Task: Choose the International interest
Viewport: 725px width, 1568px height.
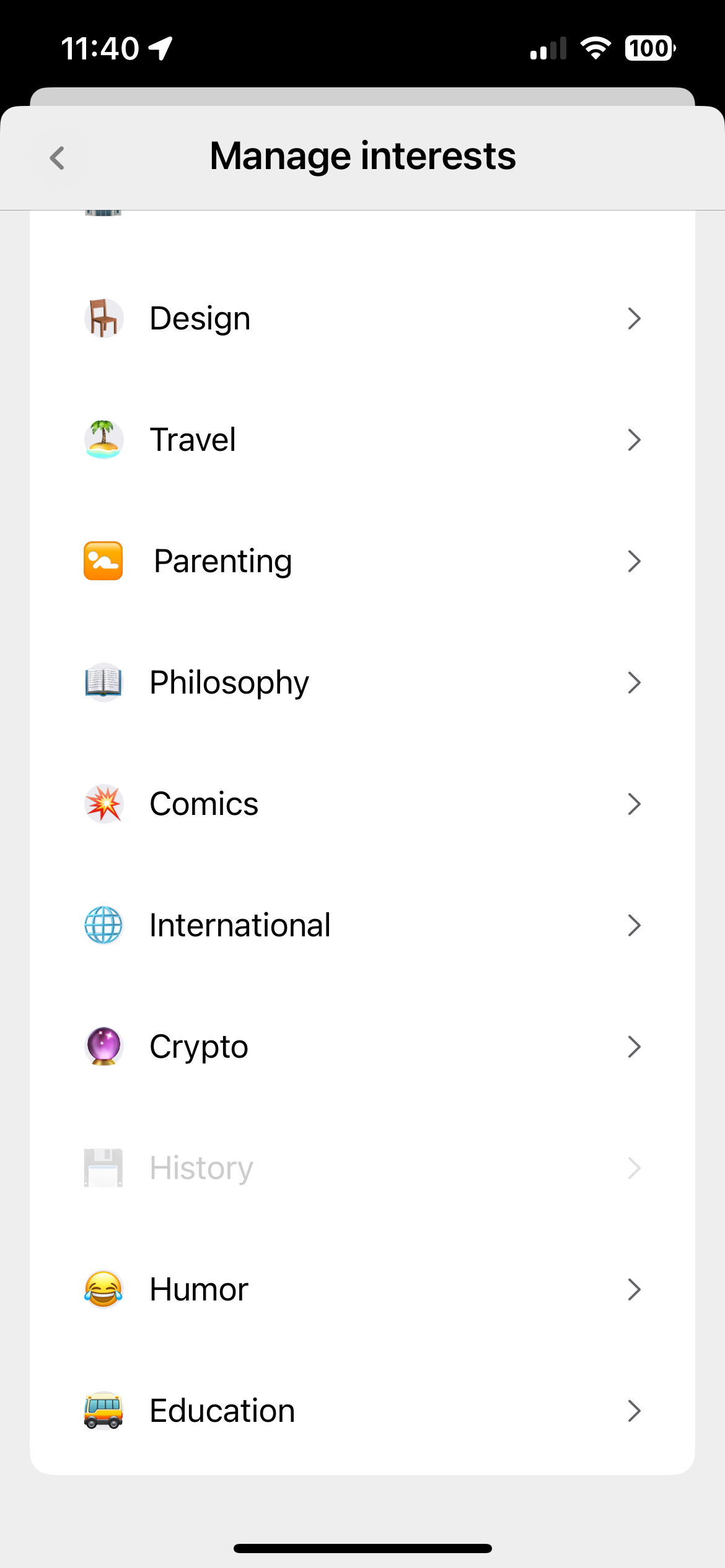Action: tap(362, 925)
